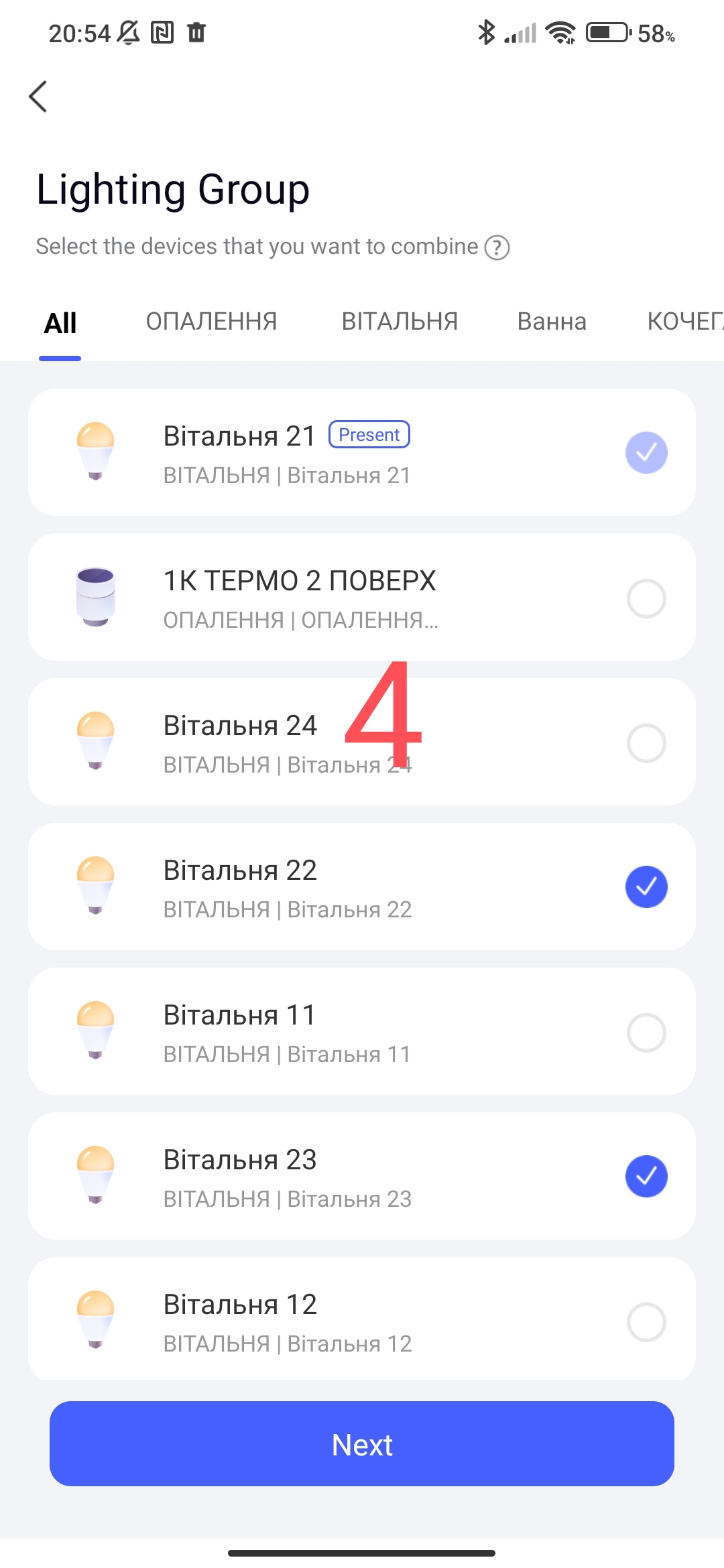This screenshot has width=724, height=1568.
Task: Tap the Вітальня 21 checkmark
Action: [646, 453]
